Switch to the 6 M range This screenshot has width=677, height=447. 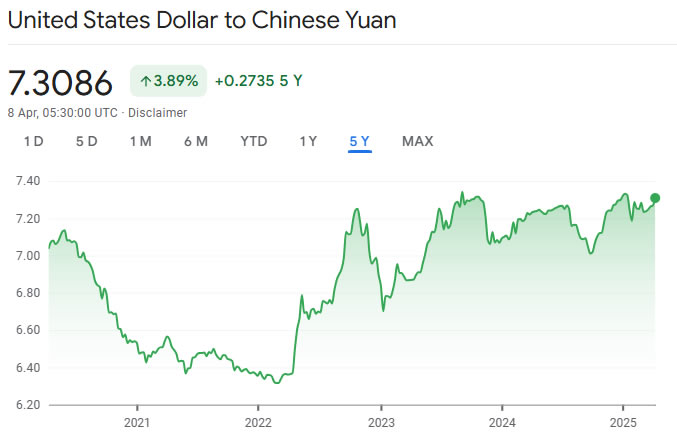(196, 141)
